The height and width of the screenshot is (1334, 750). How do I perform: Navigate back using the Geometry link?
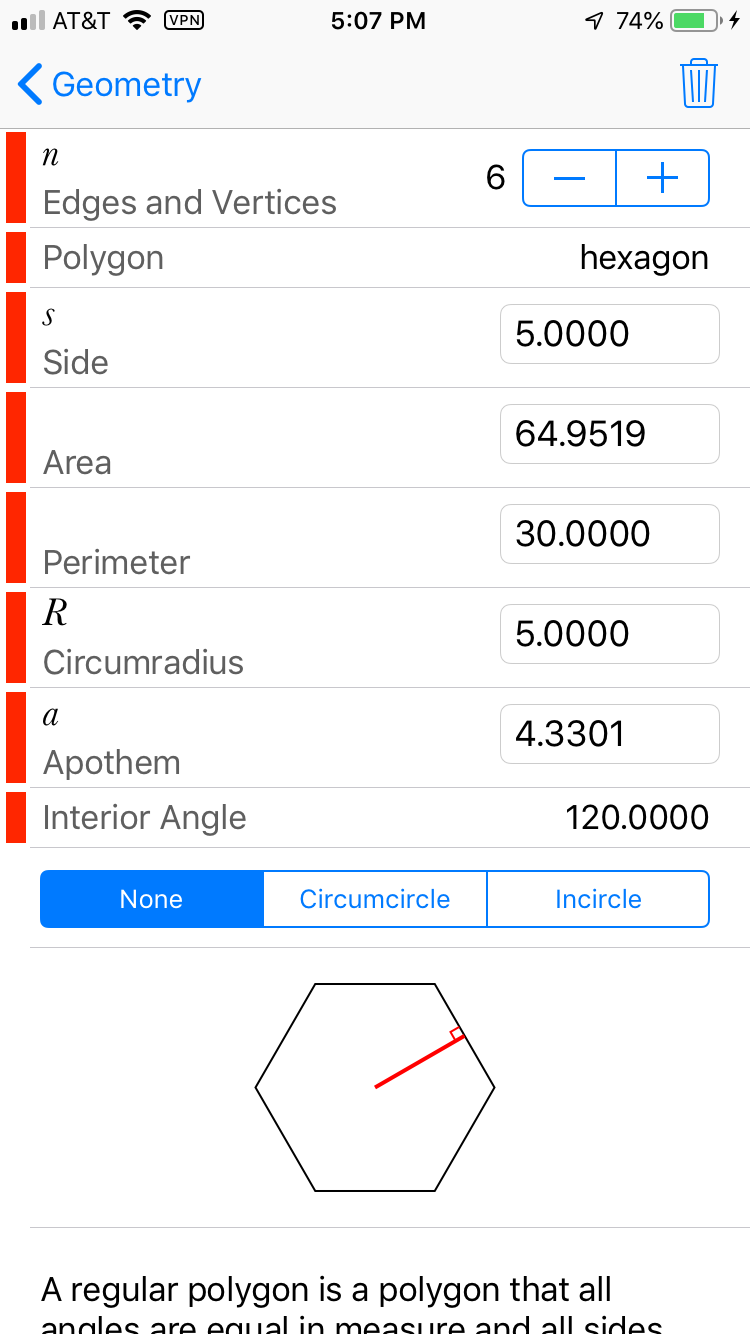click(126, 85)
